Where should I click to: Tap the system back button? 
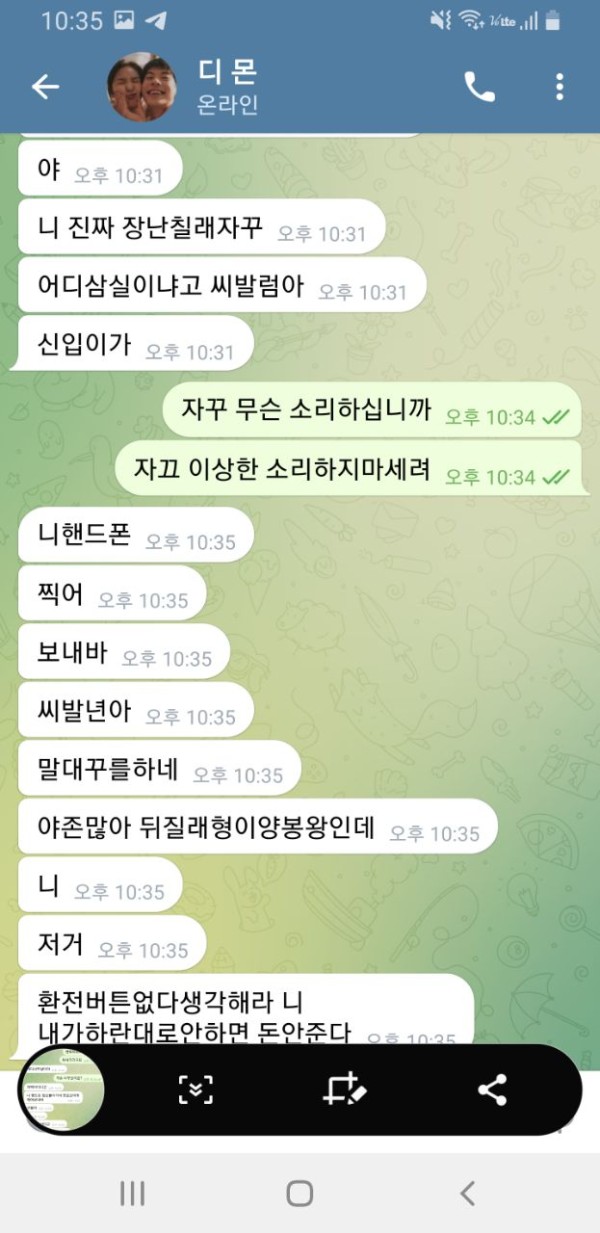(466, 1193)
